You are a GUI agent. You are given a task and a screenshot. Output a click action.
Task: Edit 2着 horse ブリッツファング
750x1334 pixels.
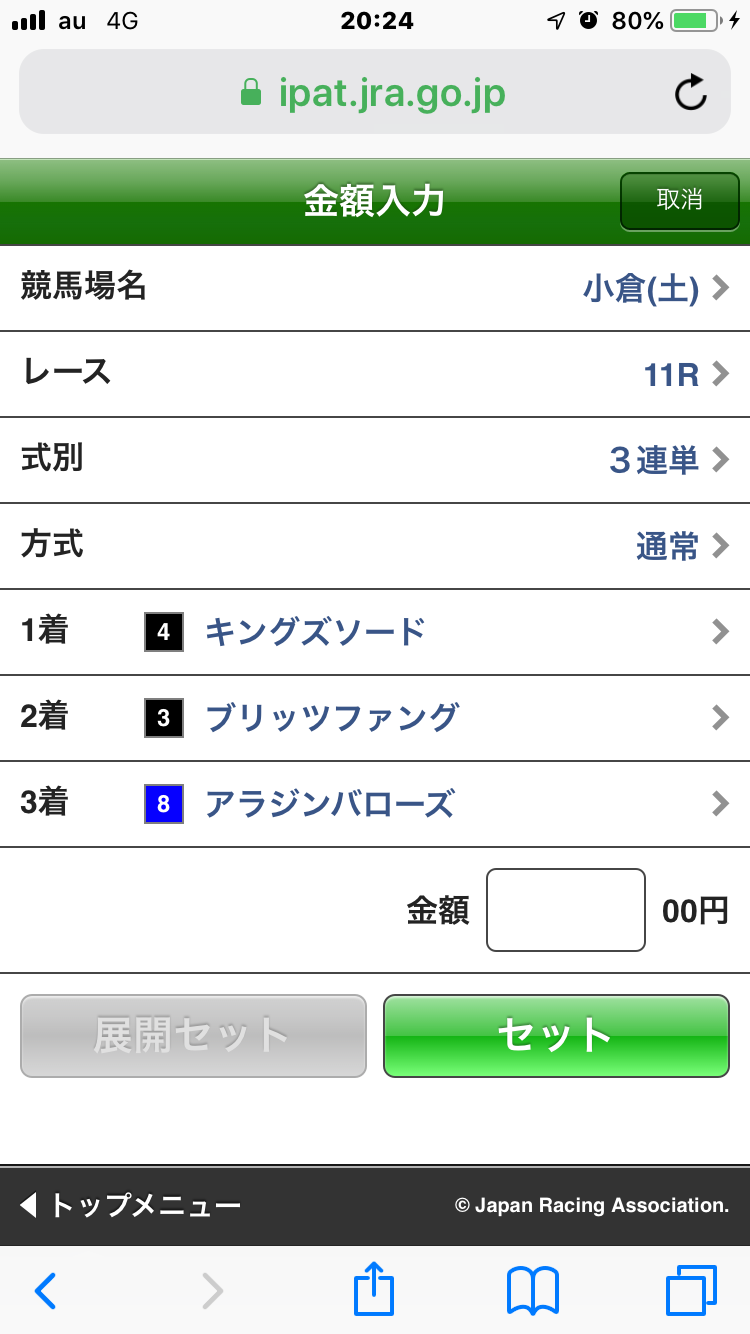point(374,718)
